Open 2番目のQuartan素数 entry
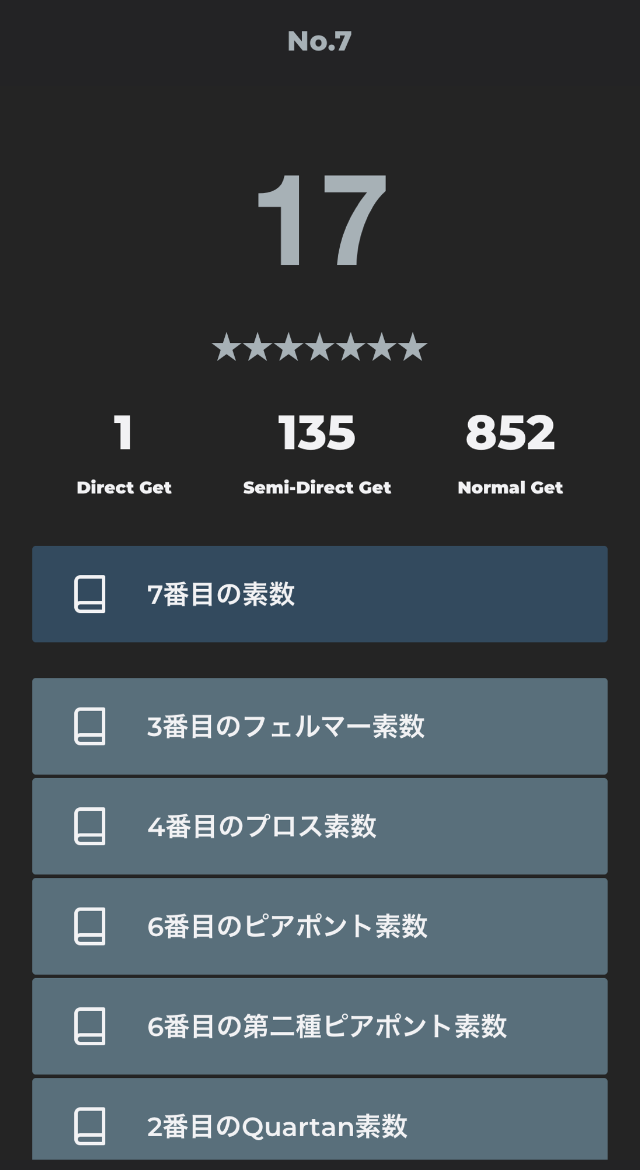 (319, 1122)
